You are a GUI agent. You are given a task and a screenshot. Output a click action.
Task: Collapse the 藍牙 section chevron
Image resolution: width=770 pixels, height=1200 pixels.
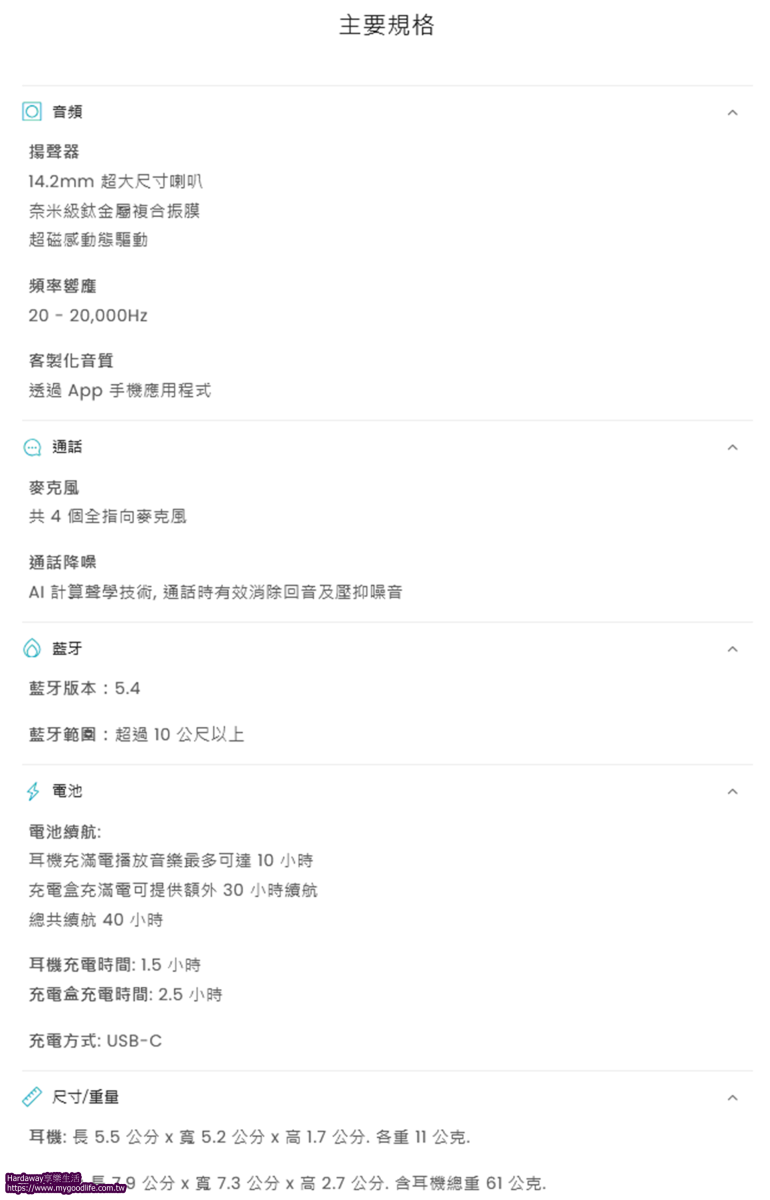(731, 648)
